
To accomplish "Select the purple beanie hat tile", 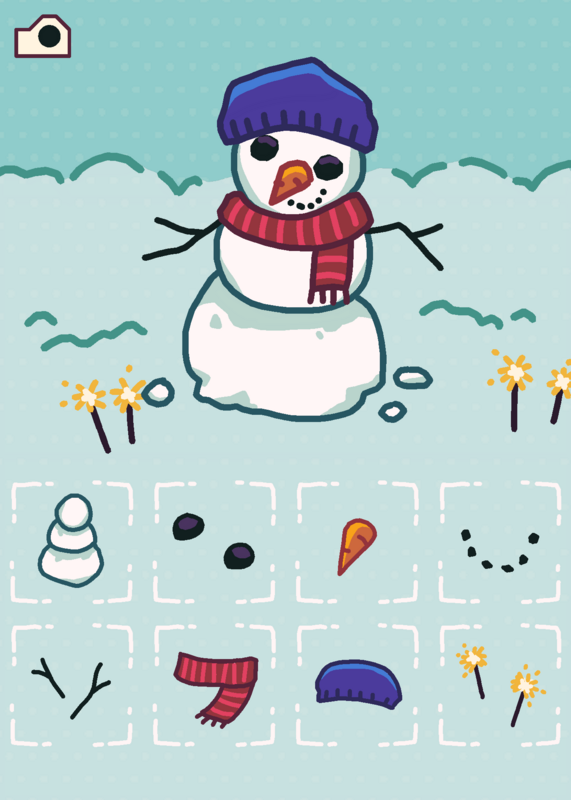I will click(357, 685).
